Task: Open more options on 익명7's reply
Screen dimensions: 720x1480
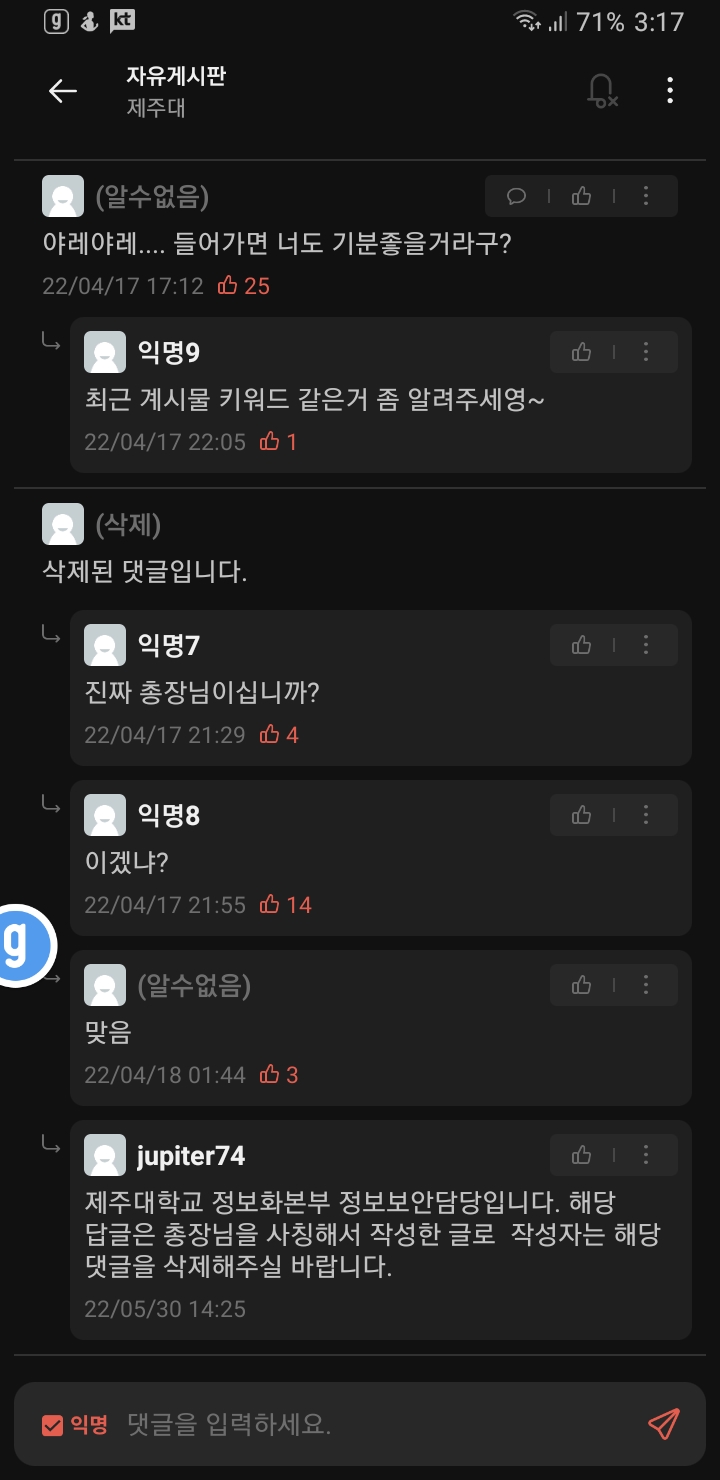Action: [x=646, y=645]
